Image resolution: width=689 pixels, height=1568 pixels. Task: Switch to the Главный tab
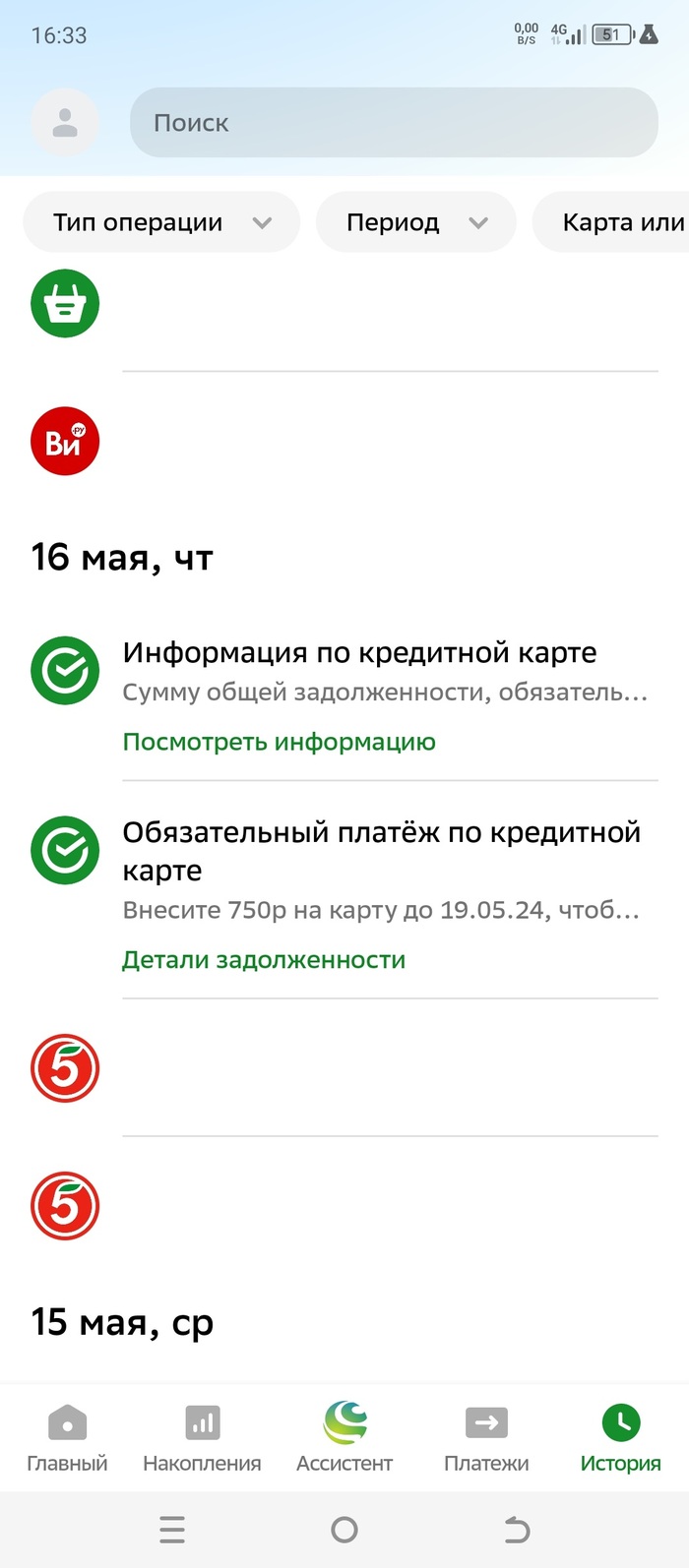point(67,1438)
